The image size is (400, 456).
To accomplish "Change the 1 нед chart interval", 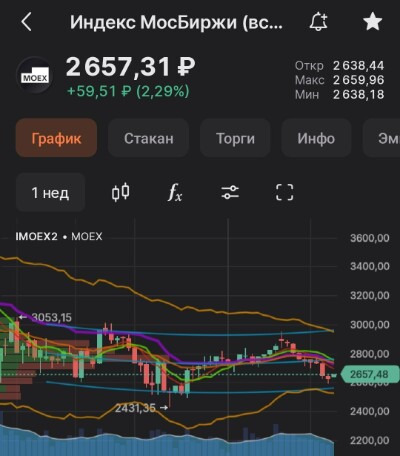I will [x=50, y=192].
